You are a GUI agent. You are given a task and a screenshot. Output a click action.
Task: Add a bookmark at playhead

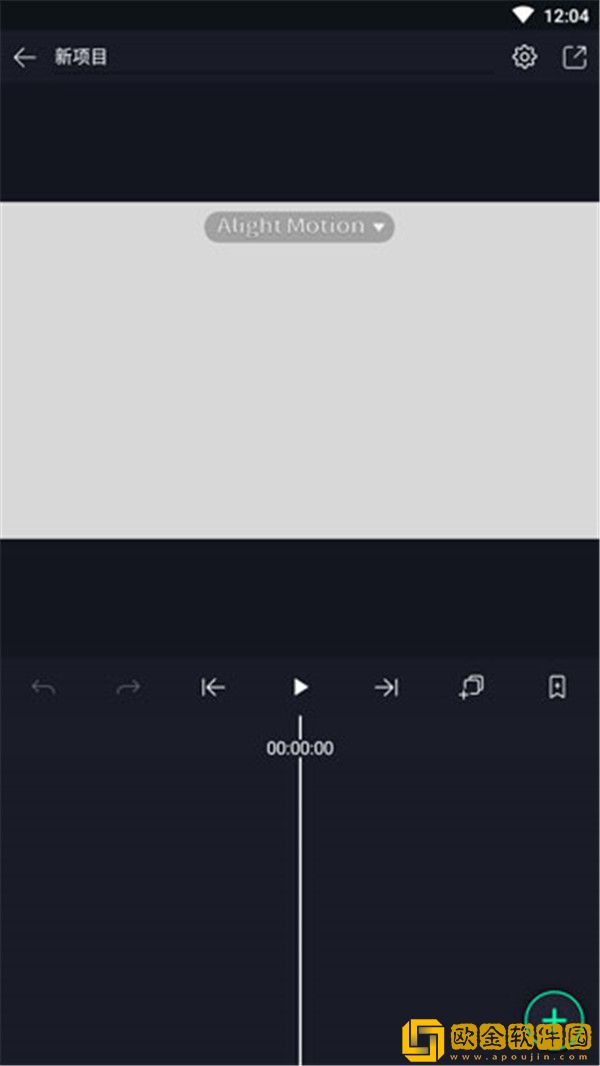pos(557,687)
